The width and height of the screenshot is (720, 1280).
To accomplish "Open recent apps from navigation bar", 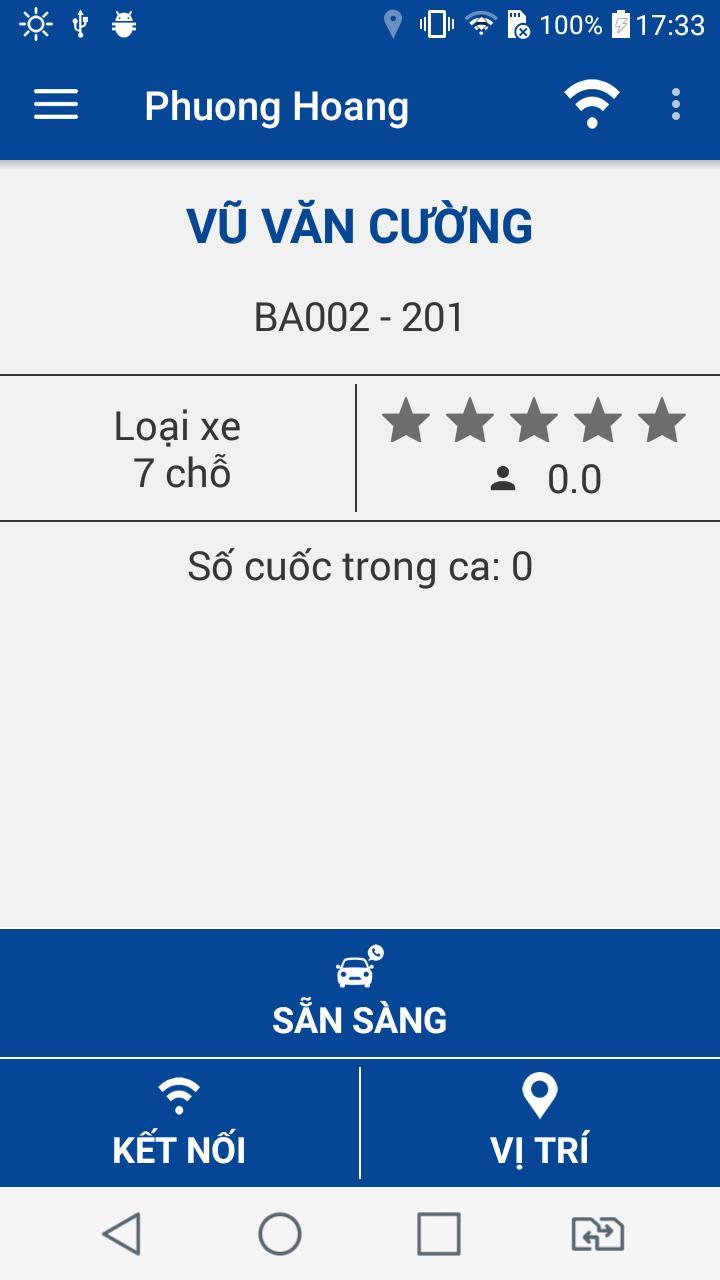I will (438, 1234).
